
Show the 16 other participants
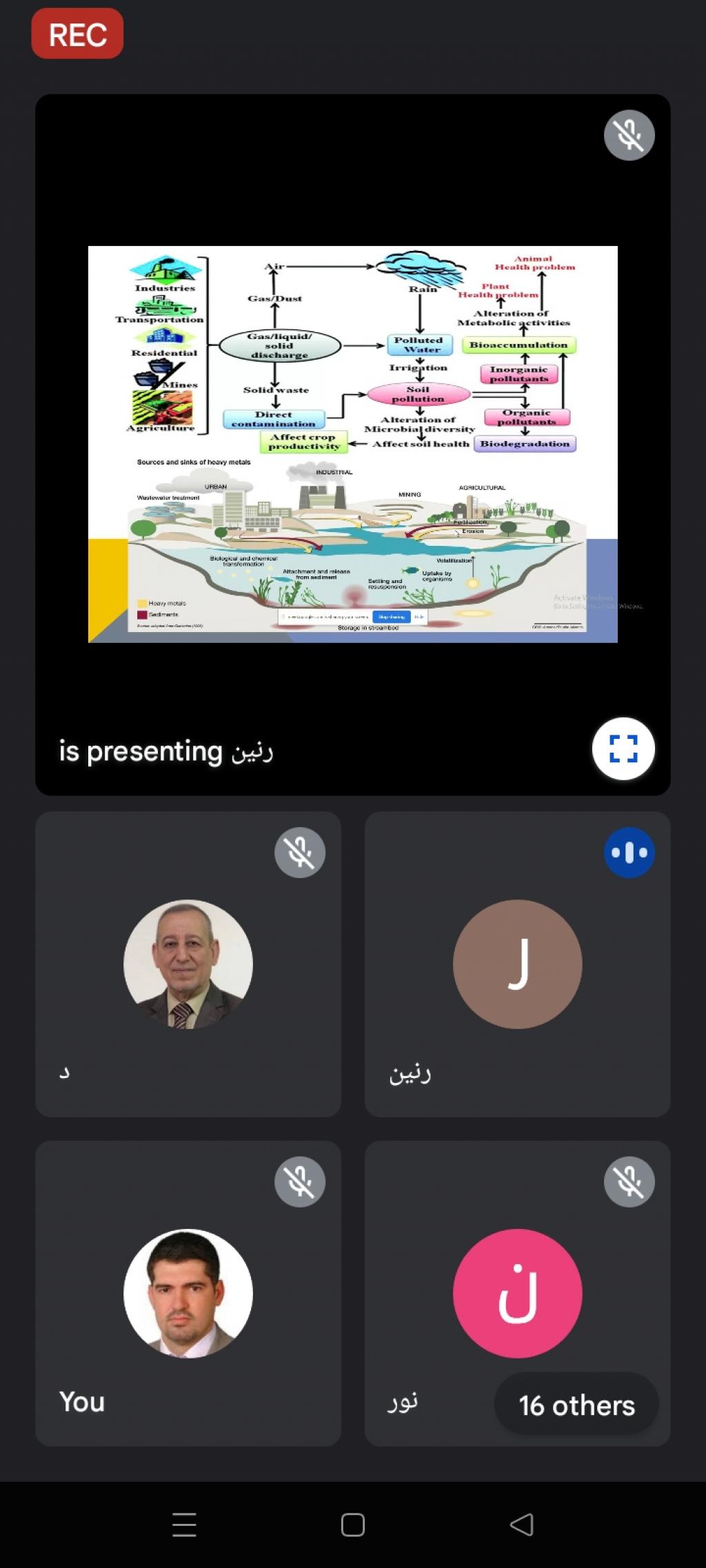(x=576, y=1405)
